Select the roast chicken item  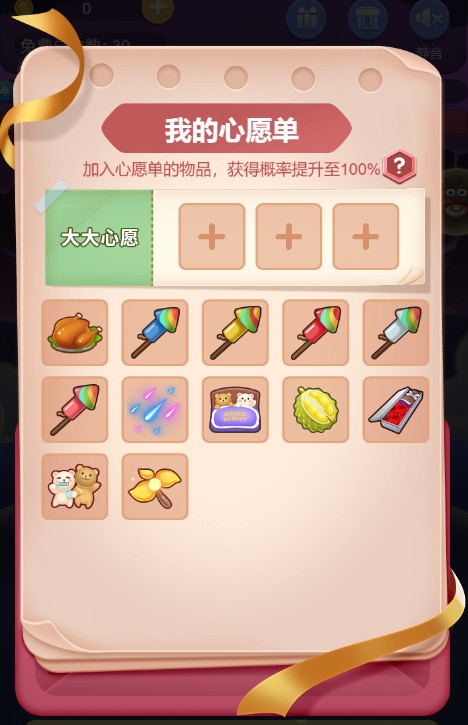(x=74, y=332)
